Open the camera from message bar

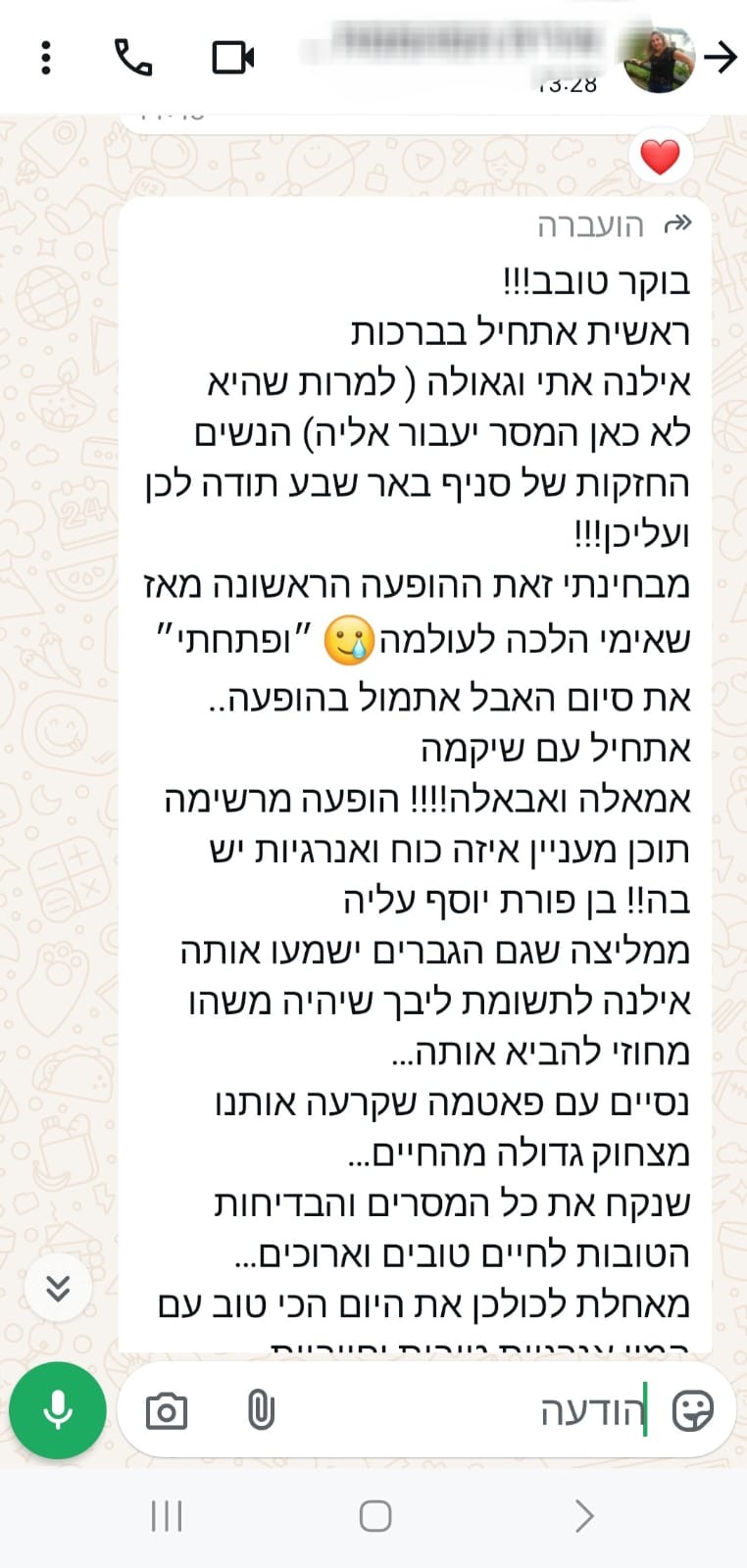167,1411
